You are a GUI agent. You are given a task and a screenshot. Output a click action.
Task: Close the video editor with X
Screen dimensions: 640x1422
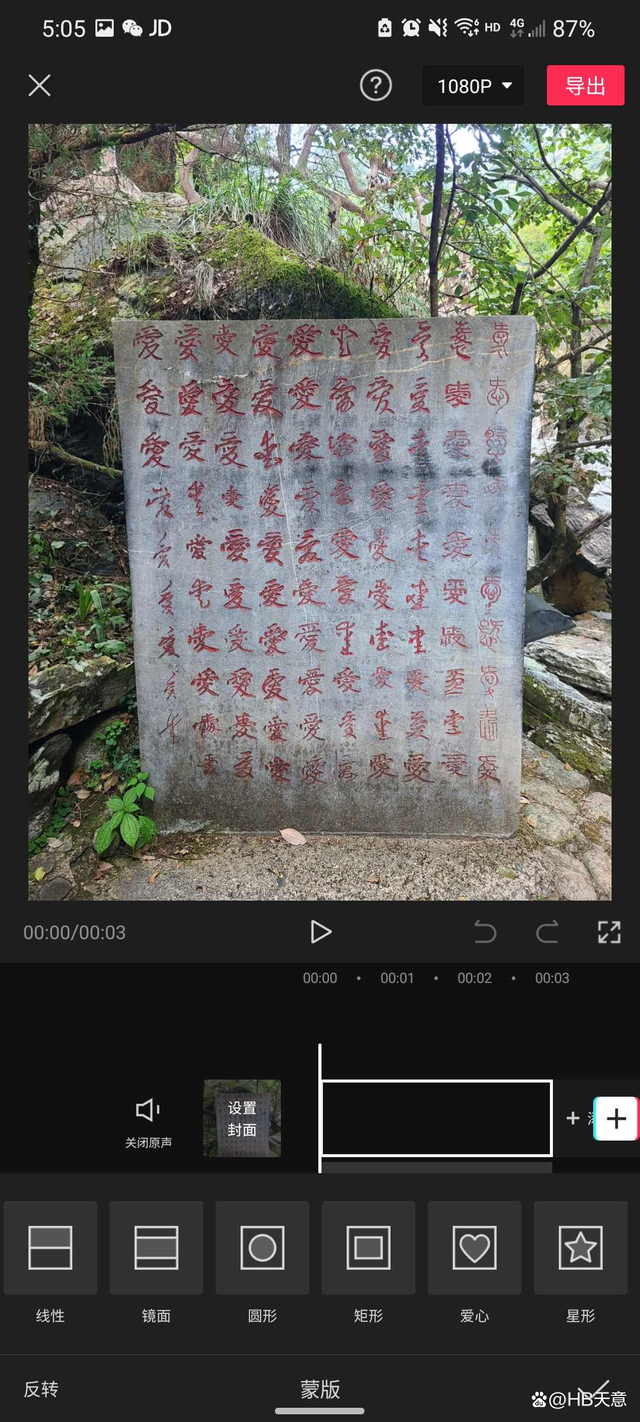(39, 86)
